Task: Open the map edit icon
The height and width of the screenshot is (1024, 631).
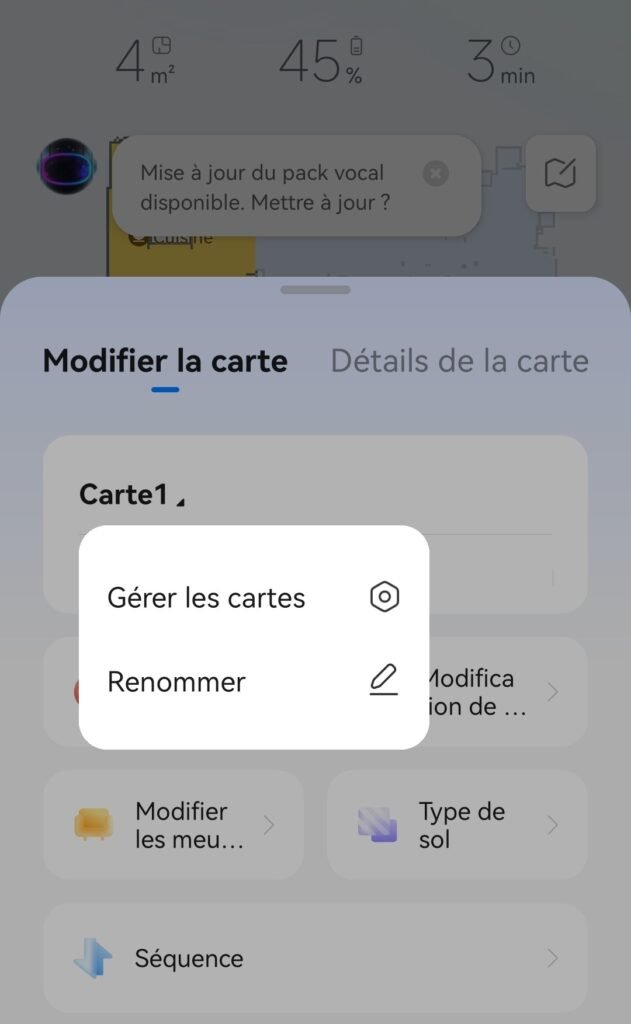Action: click(x=560, y=173)
